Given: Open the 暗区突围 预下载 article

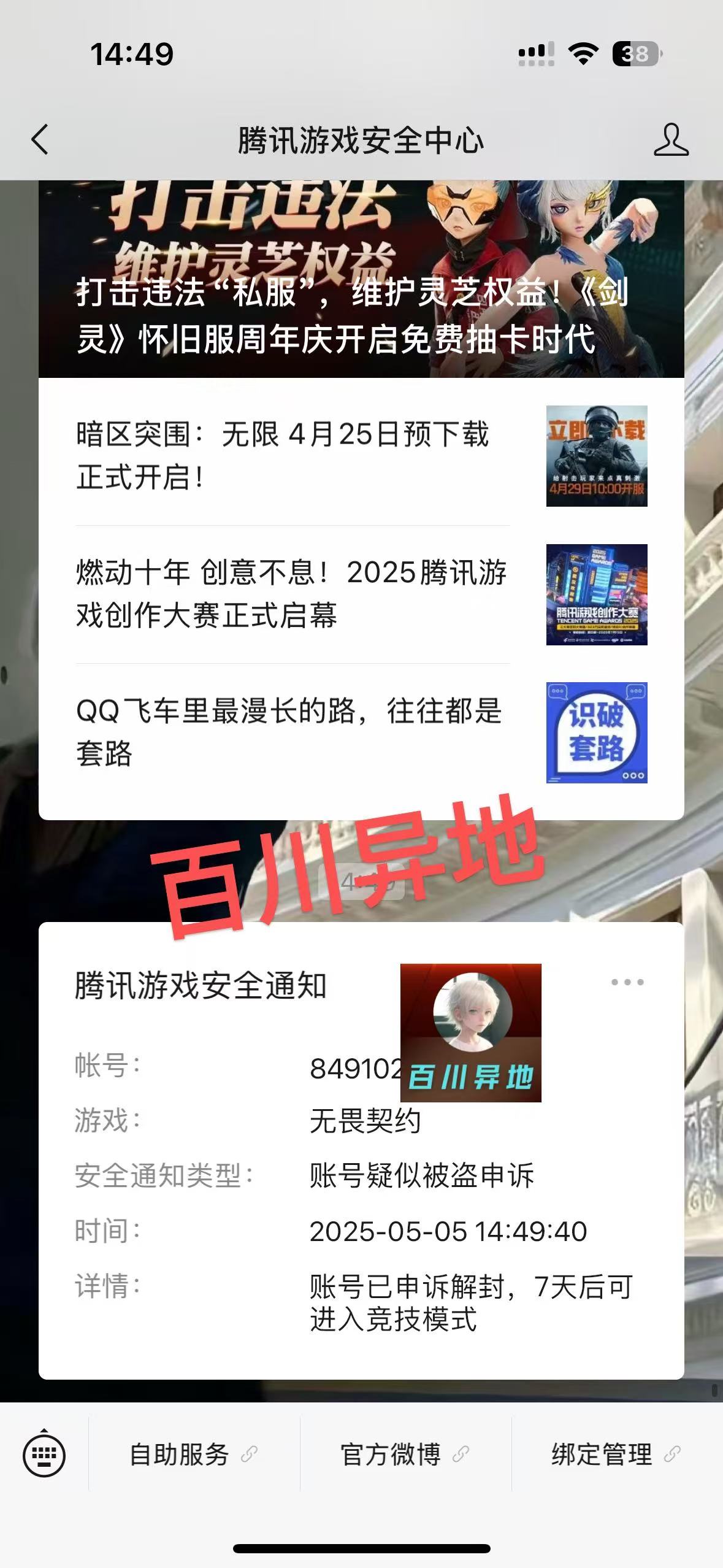Looking at the screenshot, I should coord(361,456).
